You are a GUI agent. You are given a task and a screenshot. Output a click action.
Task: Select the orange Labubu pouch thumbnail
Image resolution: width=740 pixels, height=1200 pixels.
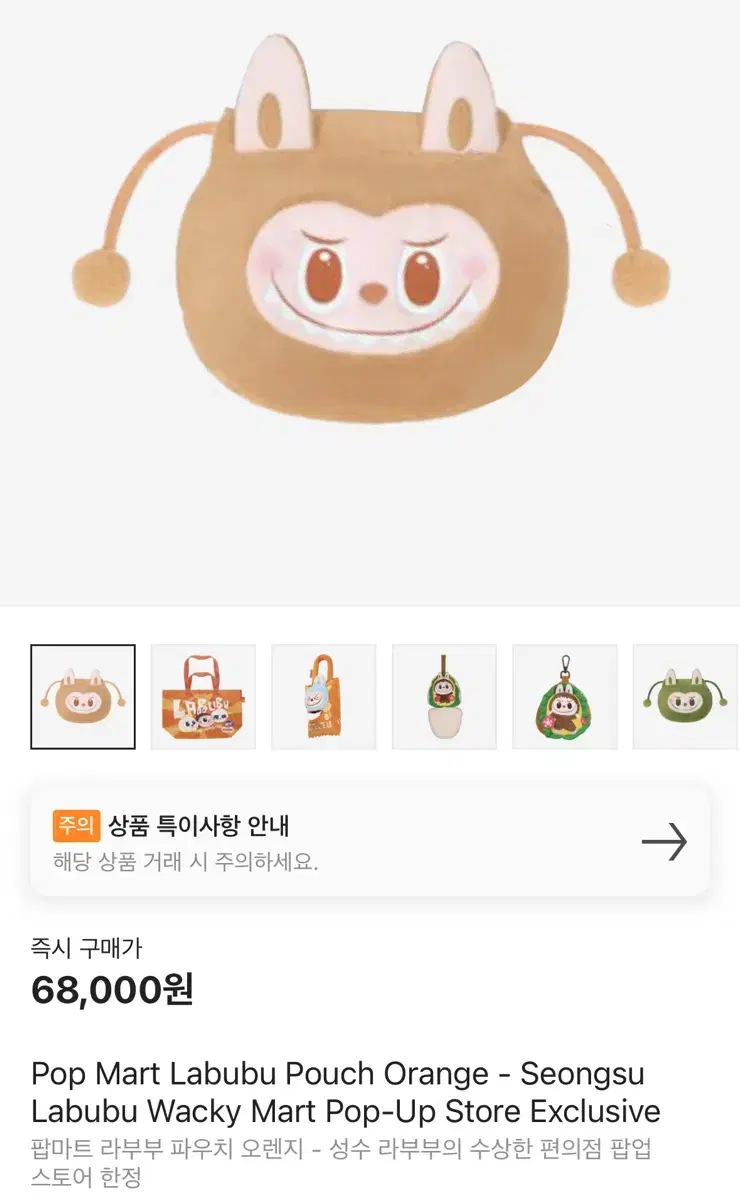point(83,697)
